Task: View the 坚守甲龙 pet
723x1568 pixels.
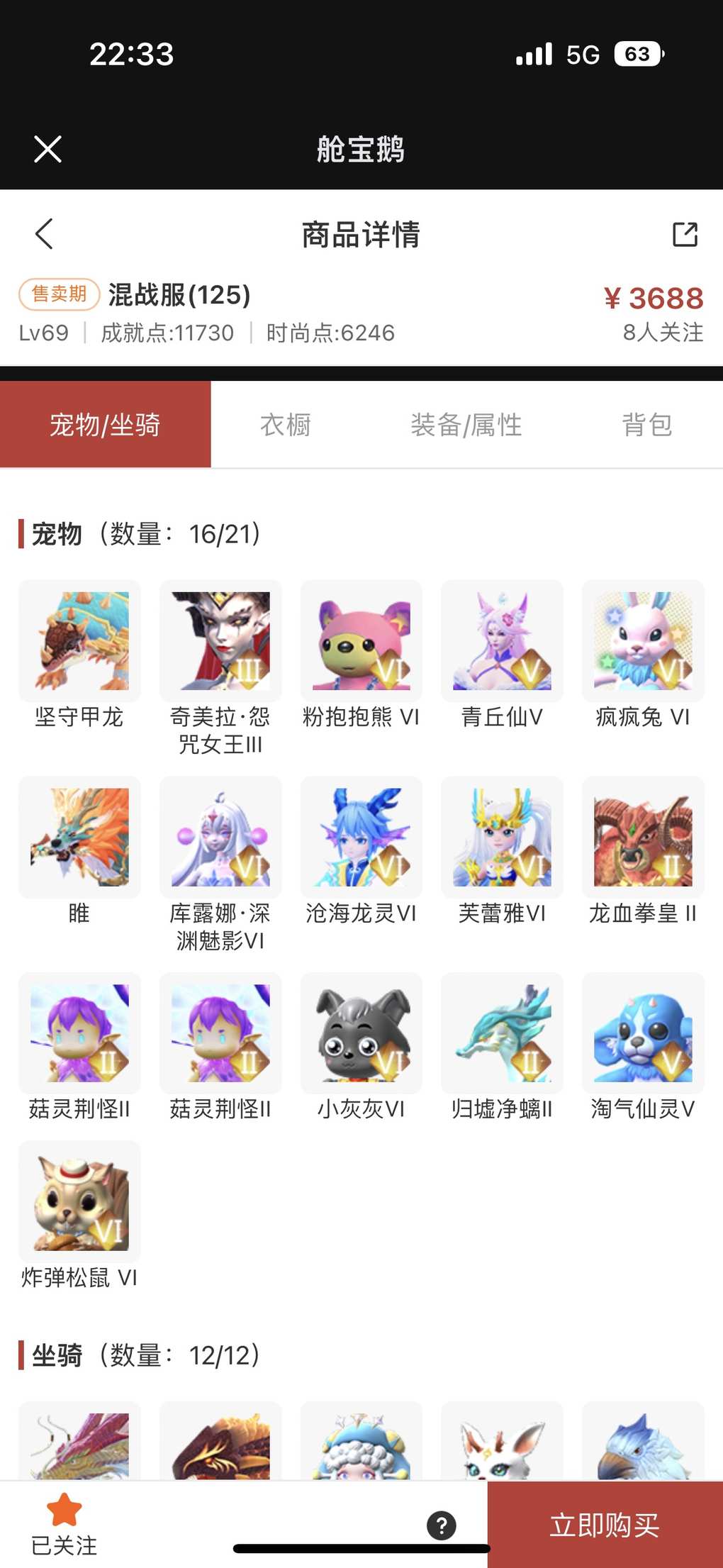Action: (79, 641)
